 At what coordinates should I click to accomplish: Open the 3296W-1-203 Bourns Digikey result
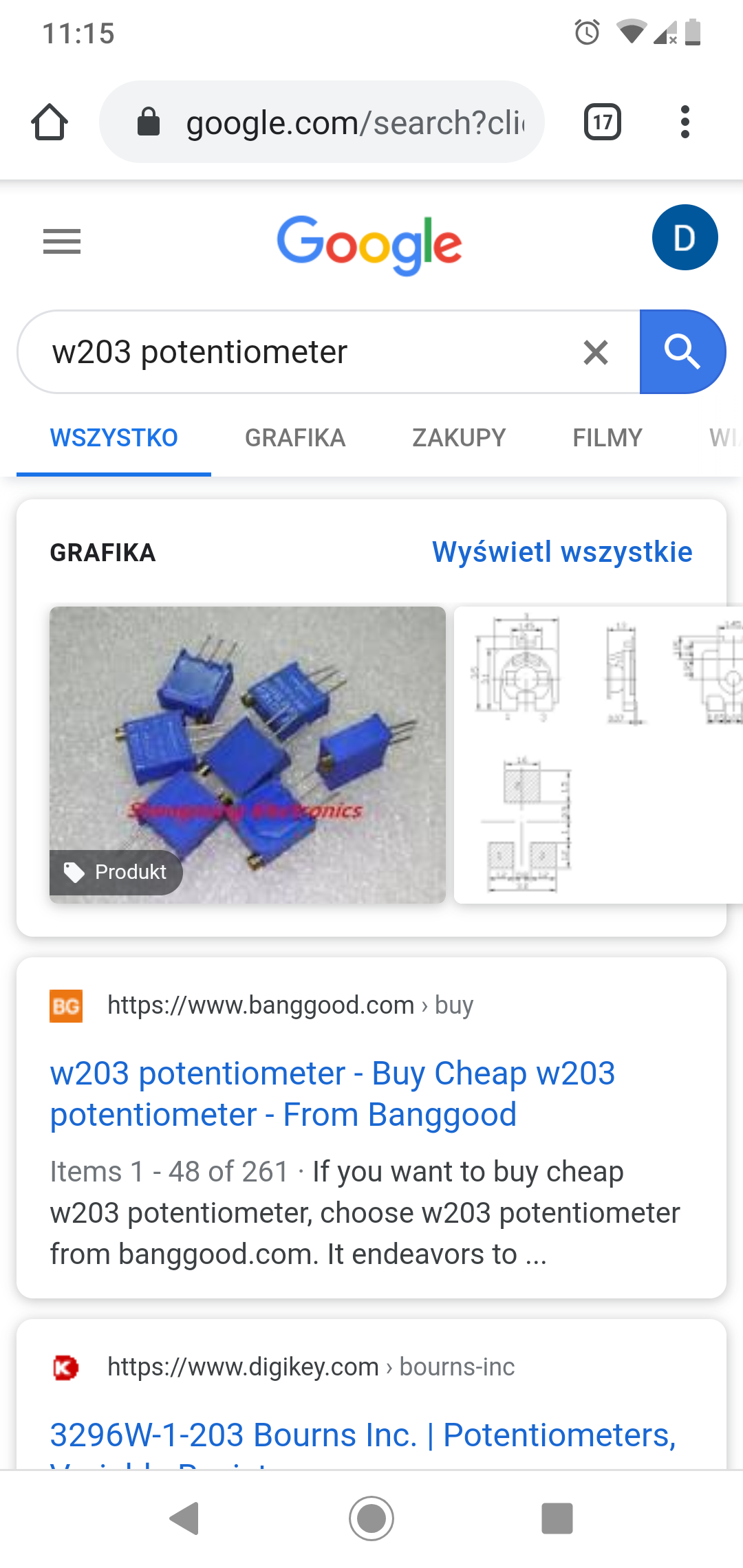363,1435
